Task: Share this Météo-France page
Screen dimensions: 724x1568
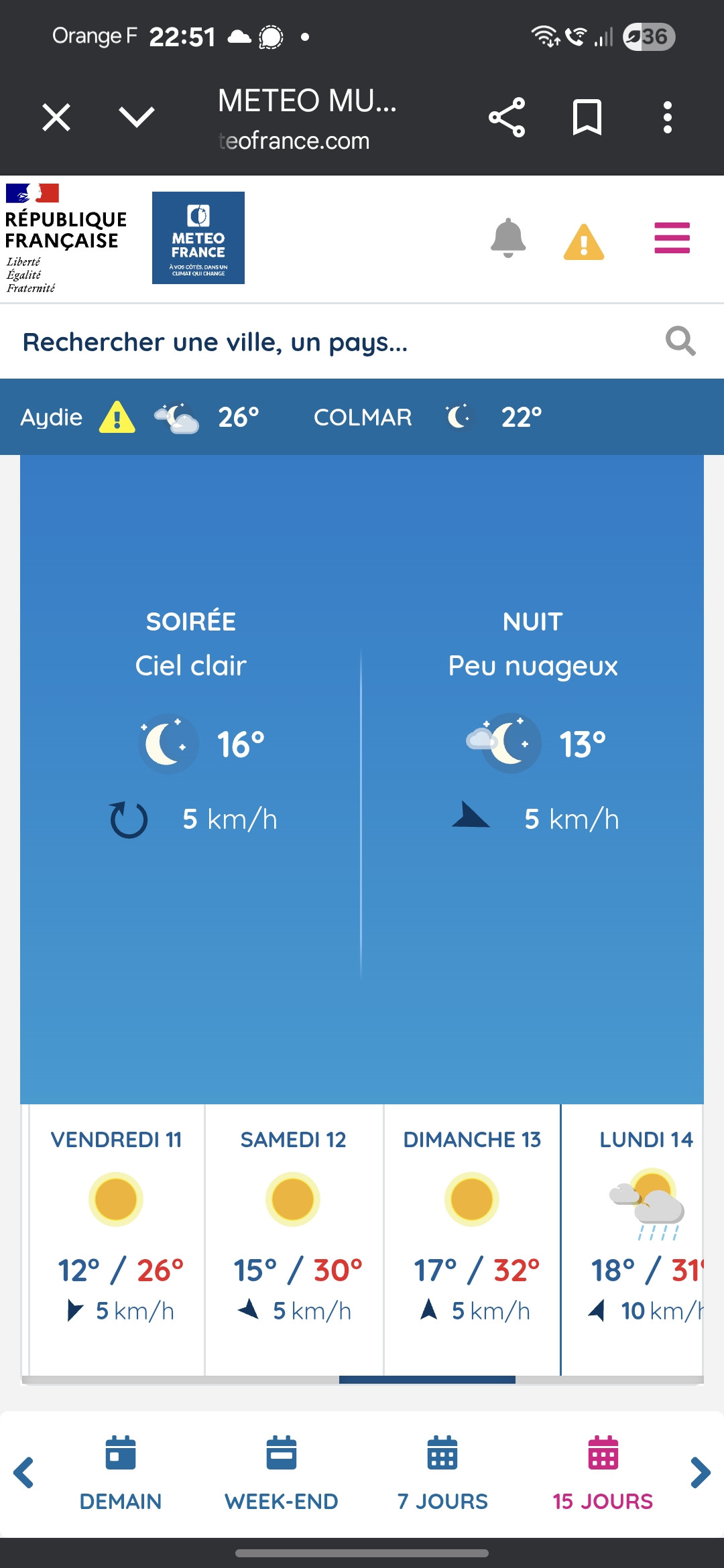Action: click(x=507, y=117)
